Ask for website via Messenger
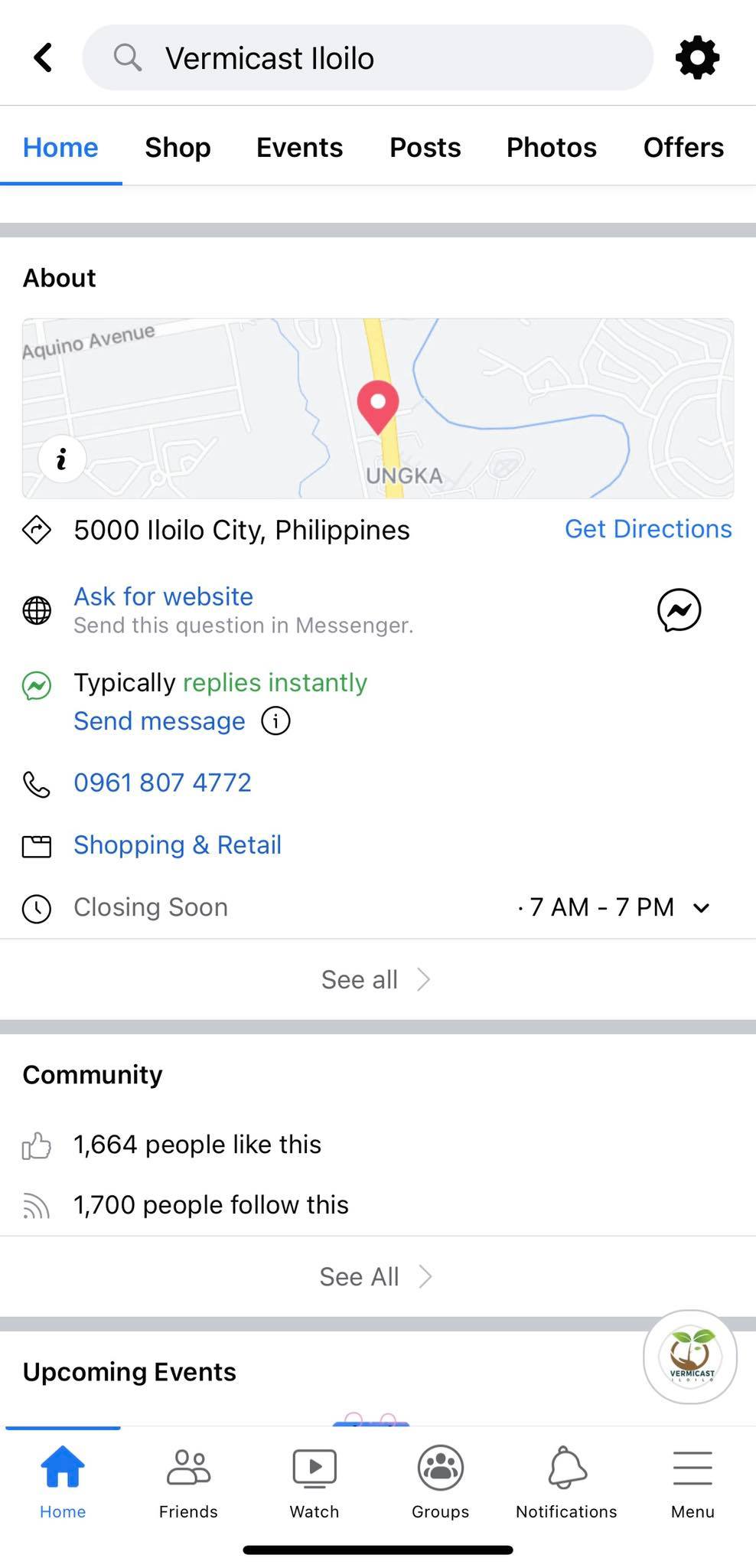The image size is (756, 1568). point(163,596)
